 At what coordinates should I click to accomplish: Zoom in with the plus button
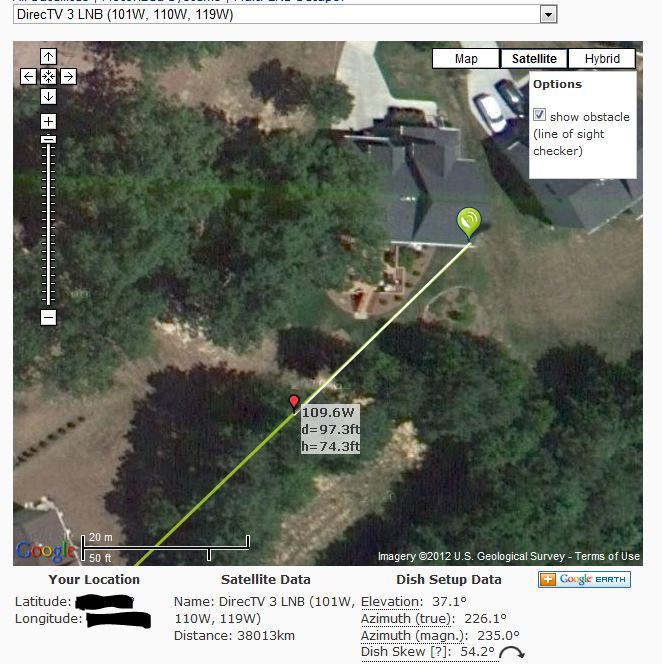tap(48, 121)
